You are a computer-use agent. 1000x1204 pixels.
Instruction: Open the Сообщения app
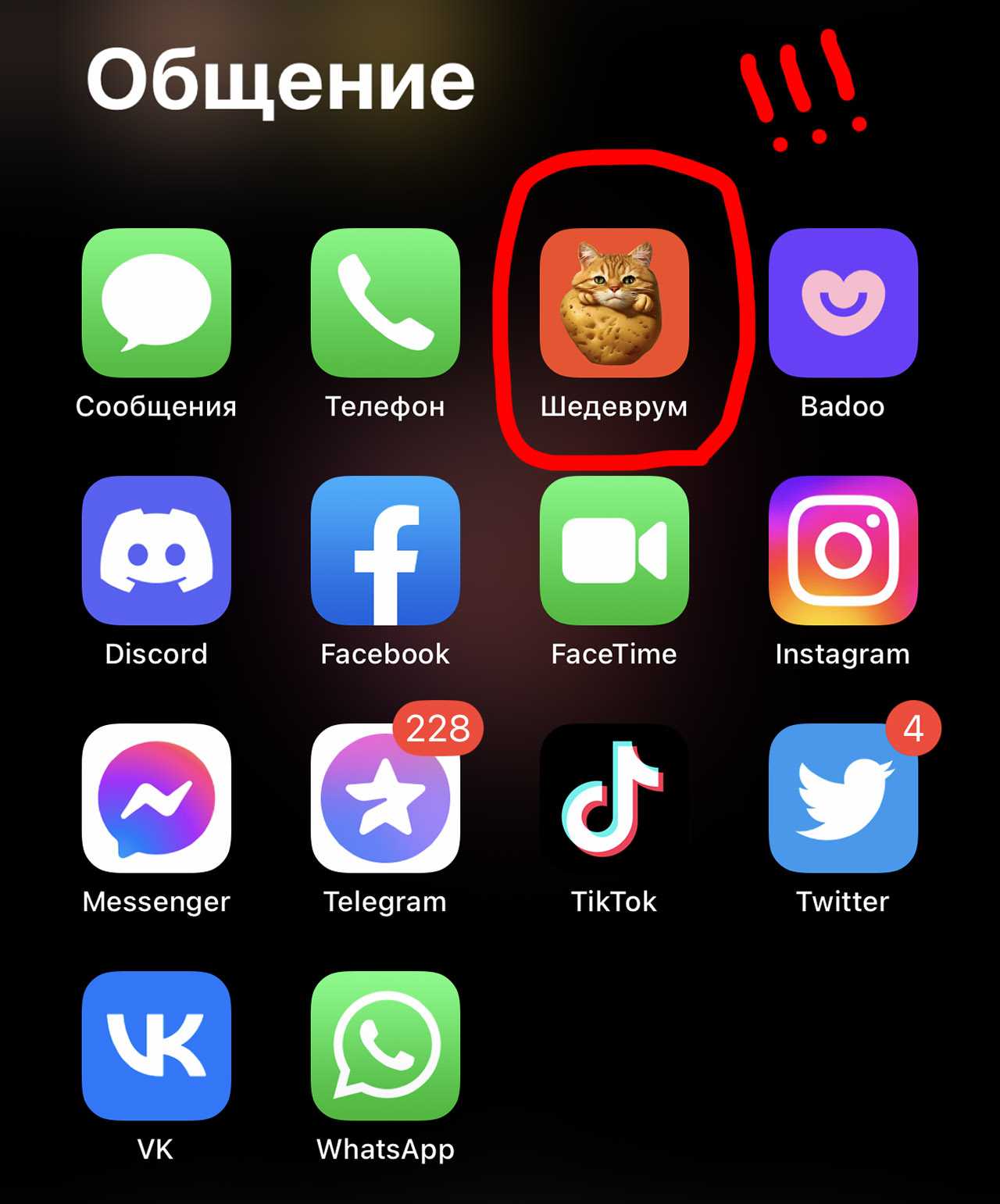tap(156, 303)
